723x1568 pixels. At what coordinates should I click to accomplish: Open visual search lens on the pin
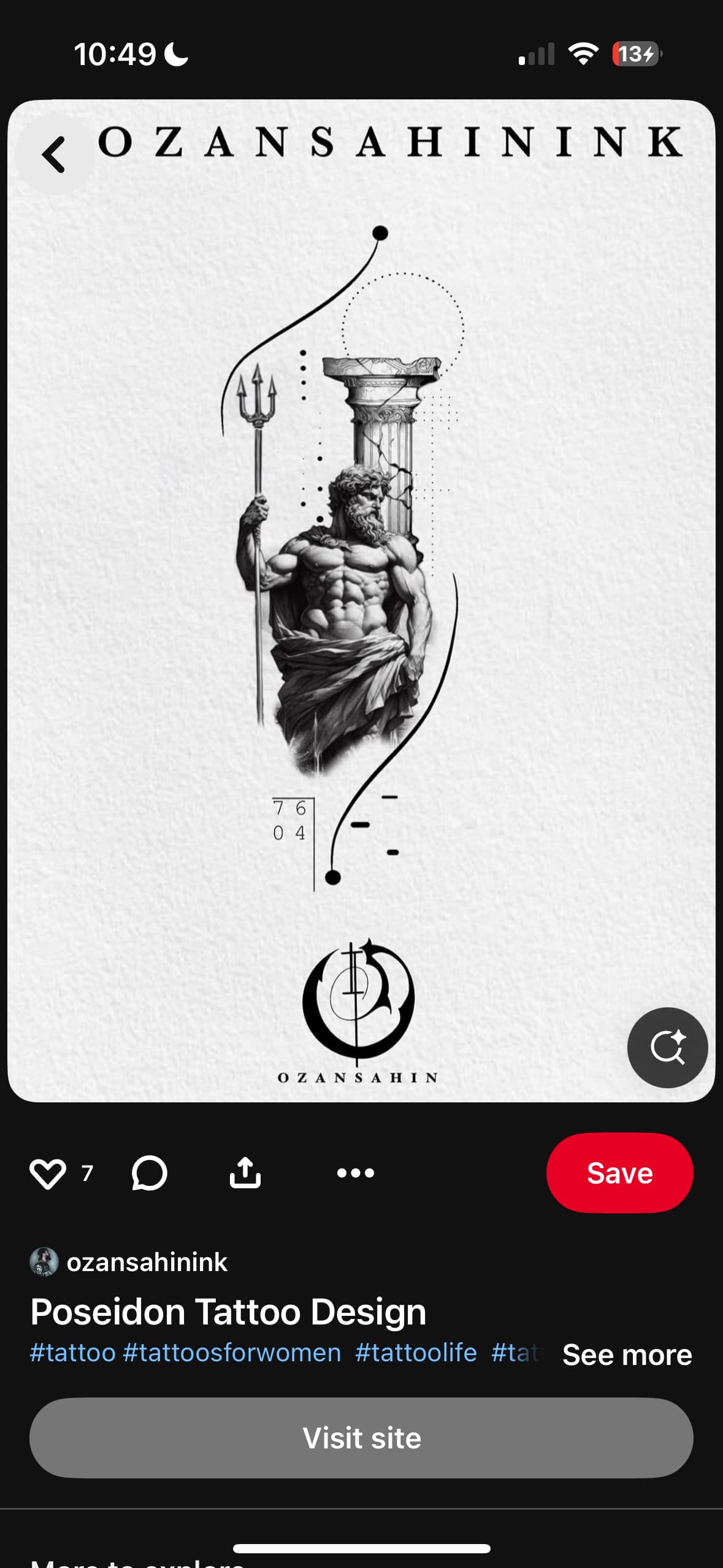click(x=667, y=1047)
